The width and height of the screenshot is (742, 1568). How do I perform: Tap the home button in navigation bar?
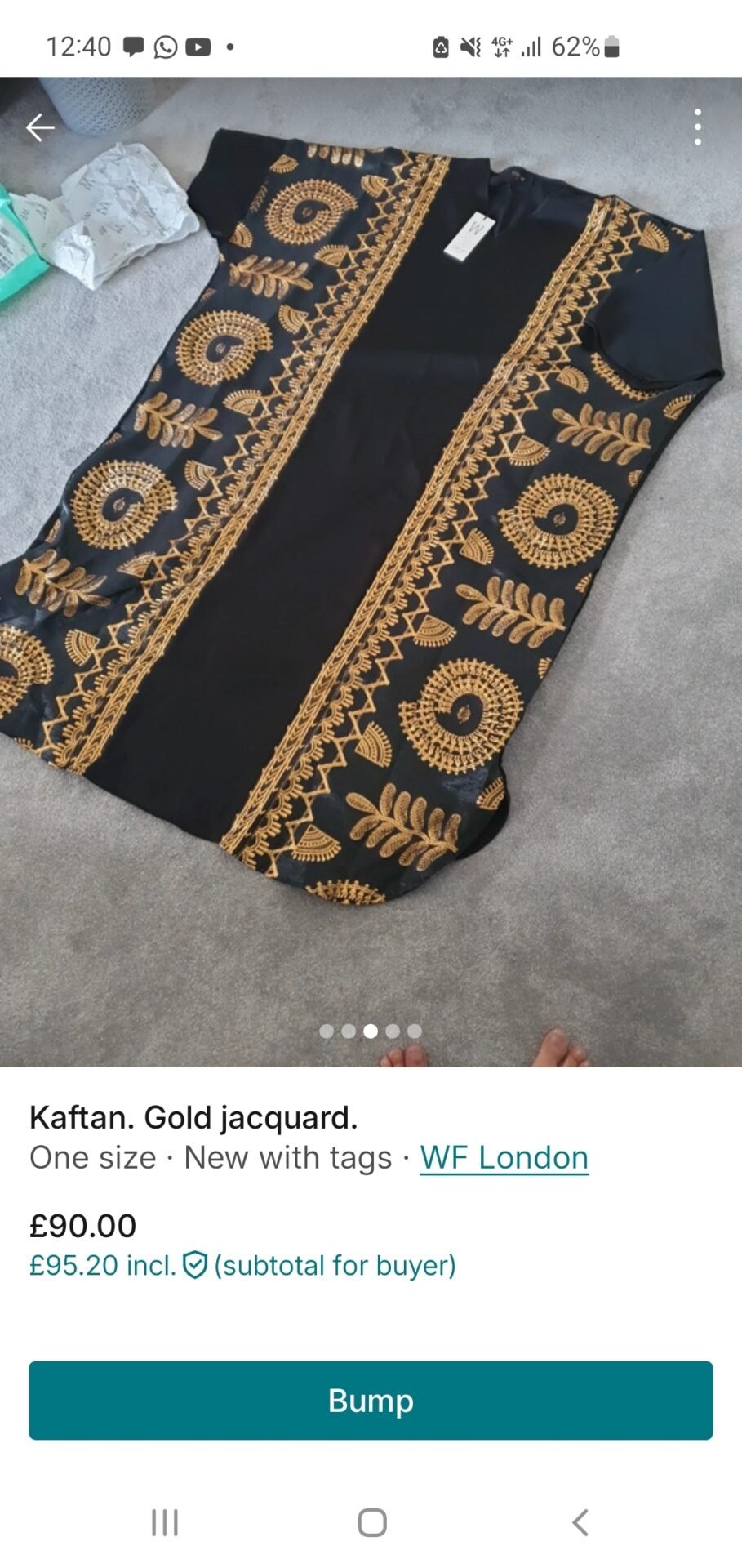click(371, 1522)
